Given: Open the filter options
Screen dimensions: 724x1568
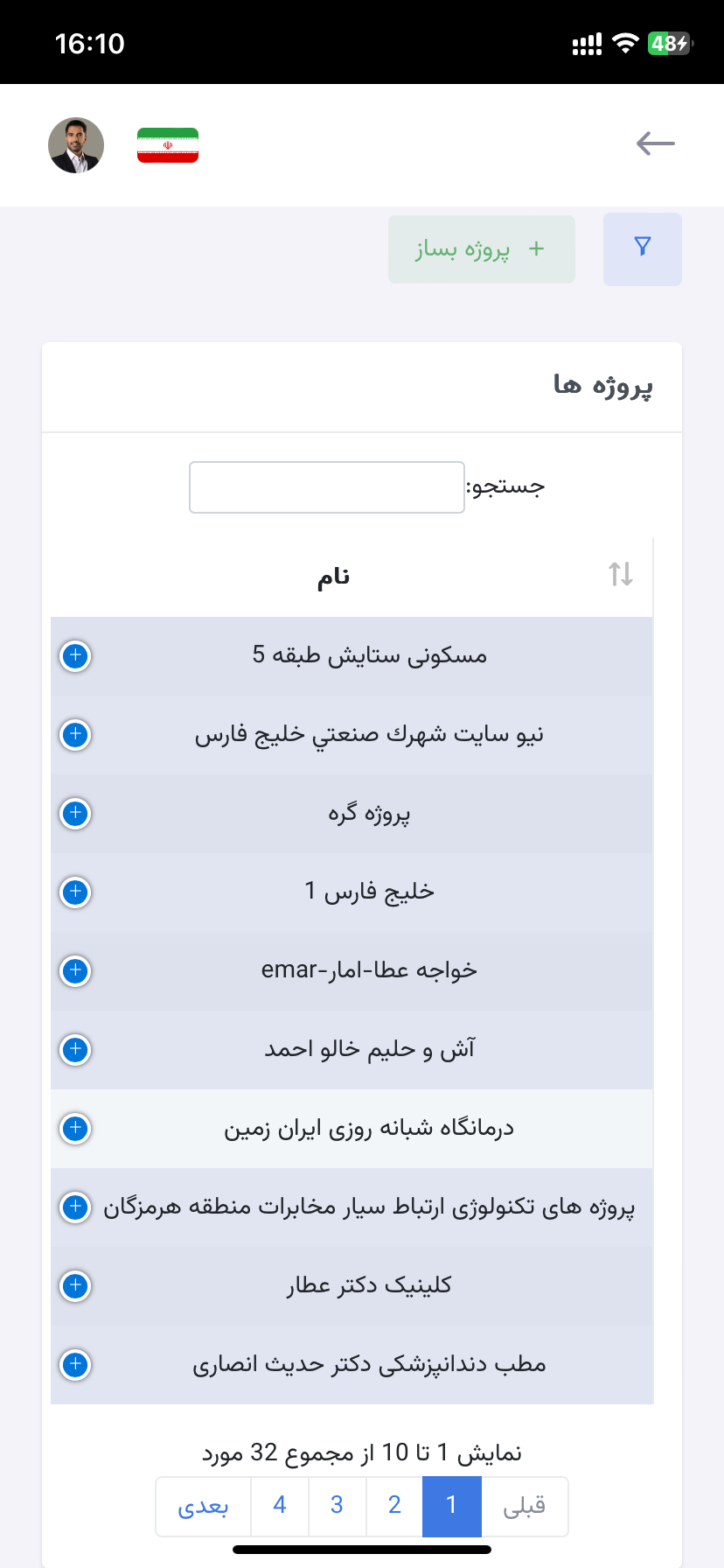Looking at the screenshot, I should [642, 248].
